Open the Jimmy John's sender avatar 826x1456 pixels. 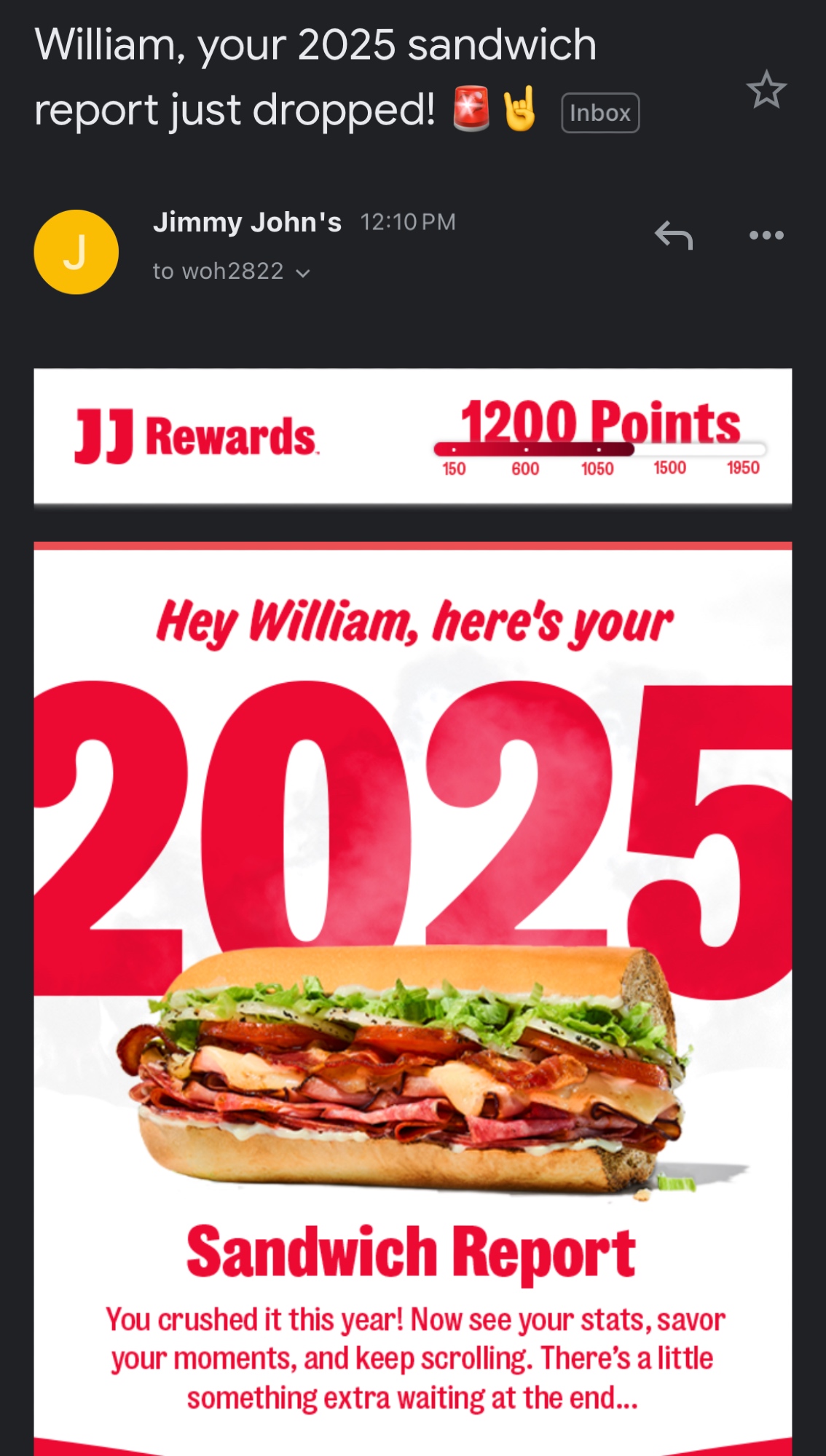[x=76, y=252]
